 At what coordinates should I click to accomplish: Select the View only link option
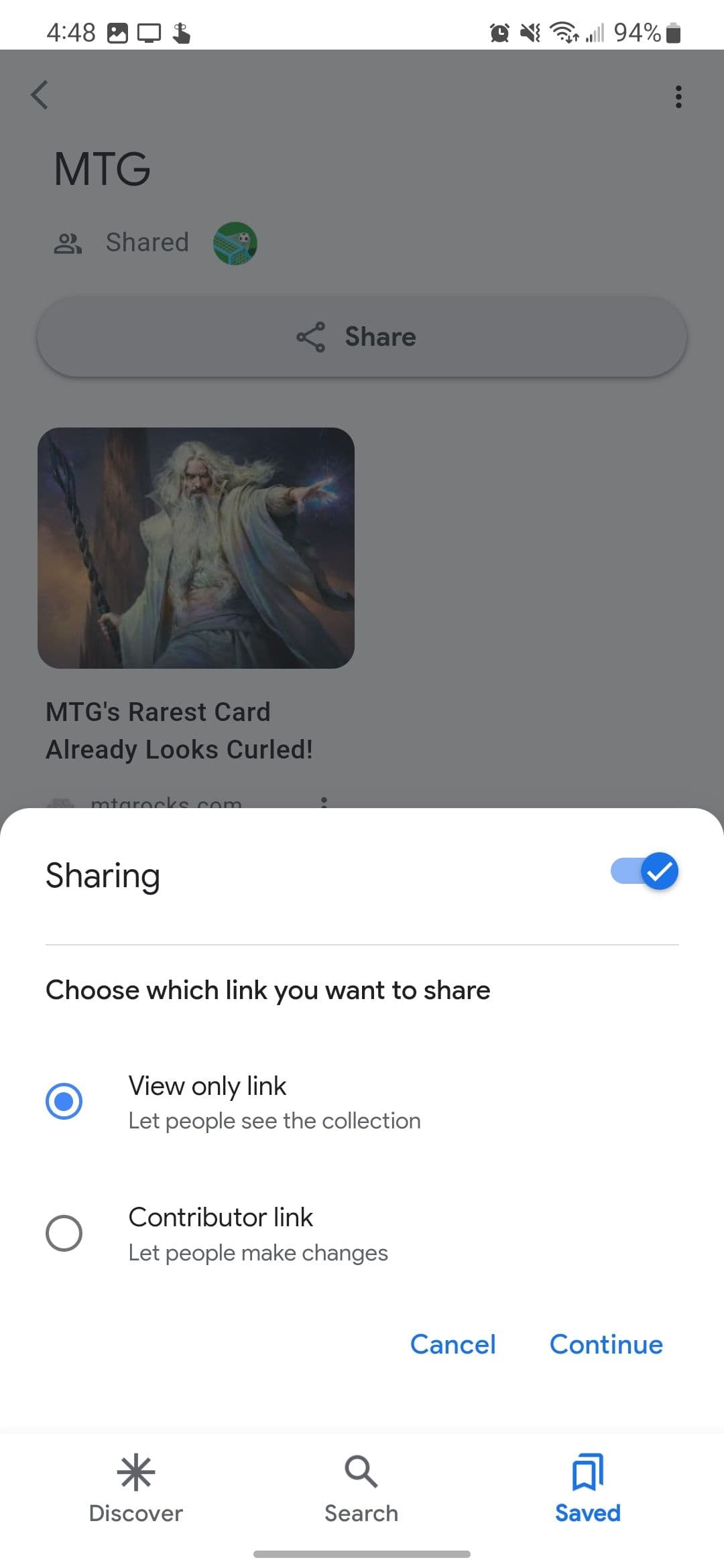(x=64, y=1101)
